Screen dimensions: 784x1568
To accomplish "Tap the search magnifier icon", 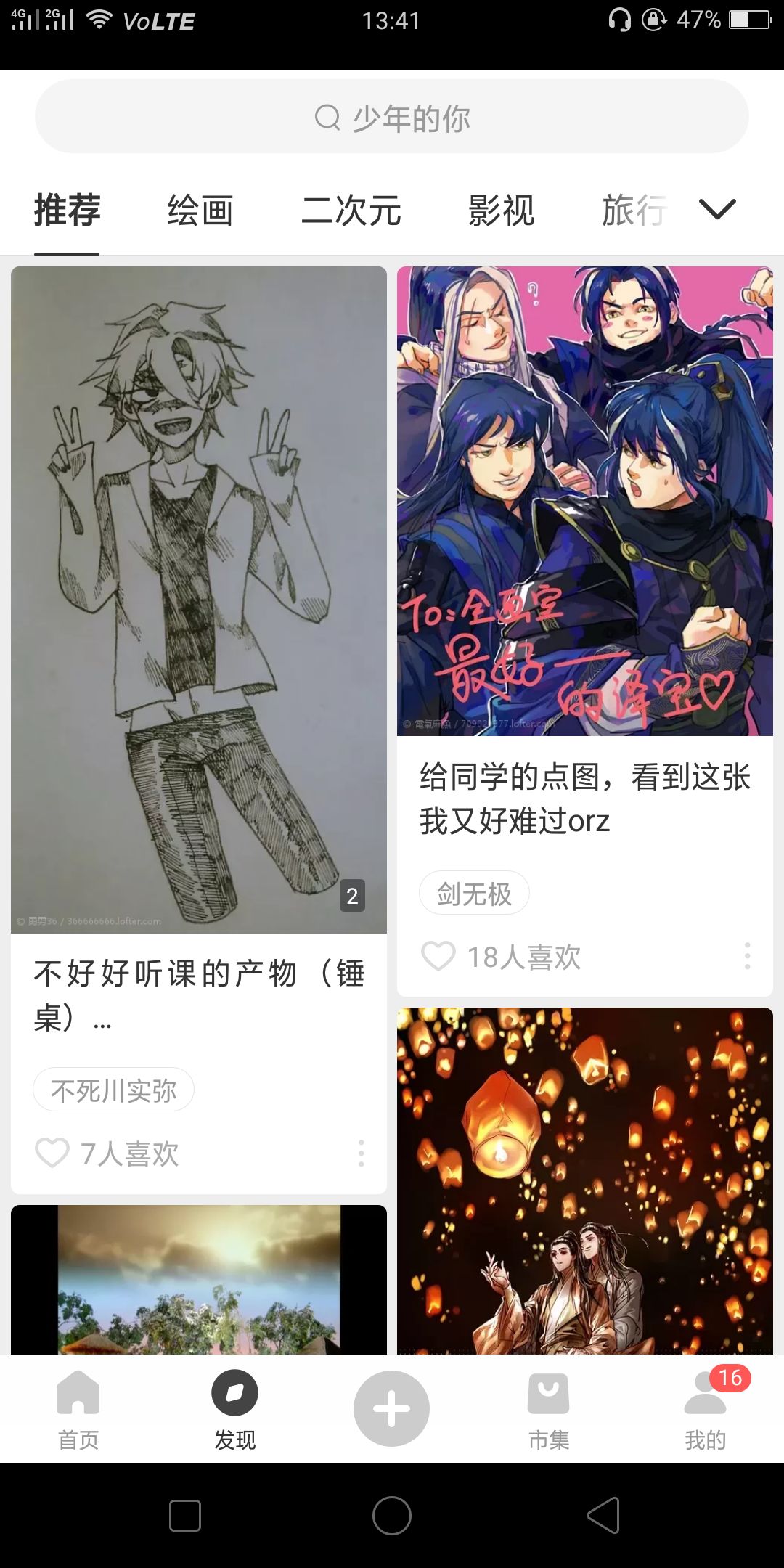I will tap(328, 117).
